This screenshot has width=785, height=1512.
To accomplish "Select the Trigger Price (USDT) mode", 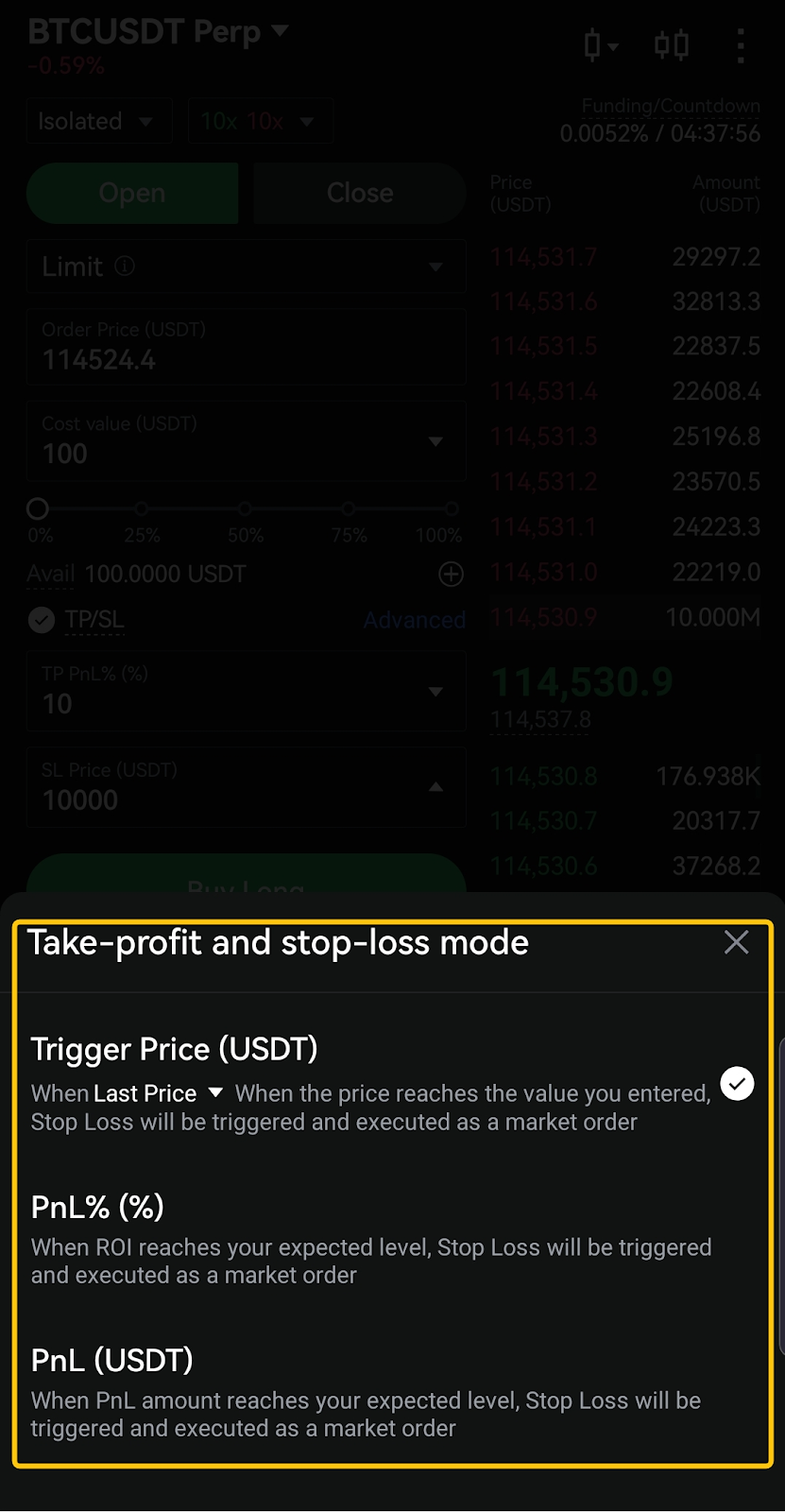I will click(x=175, y=1050).
